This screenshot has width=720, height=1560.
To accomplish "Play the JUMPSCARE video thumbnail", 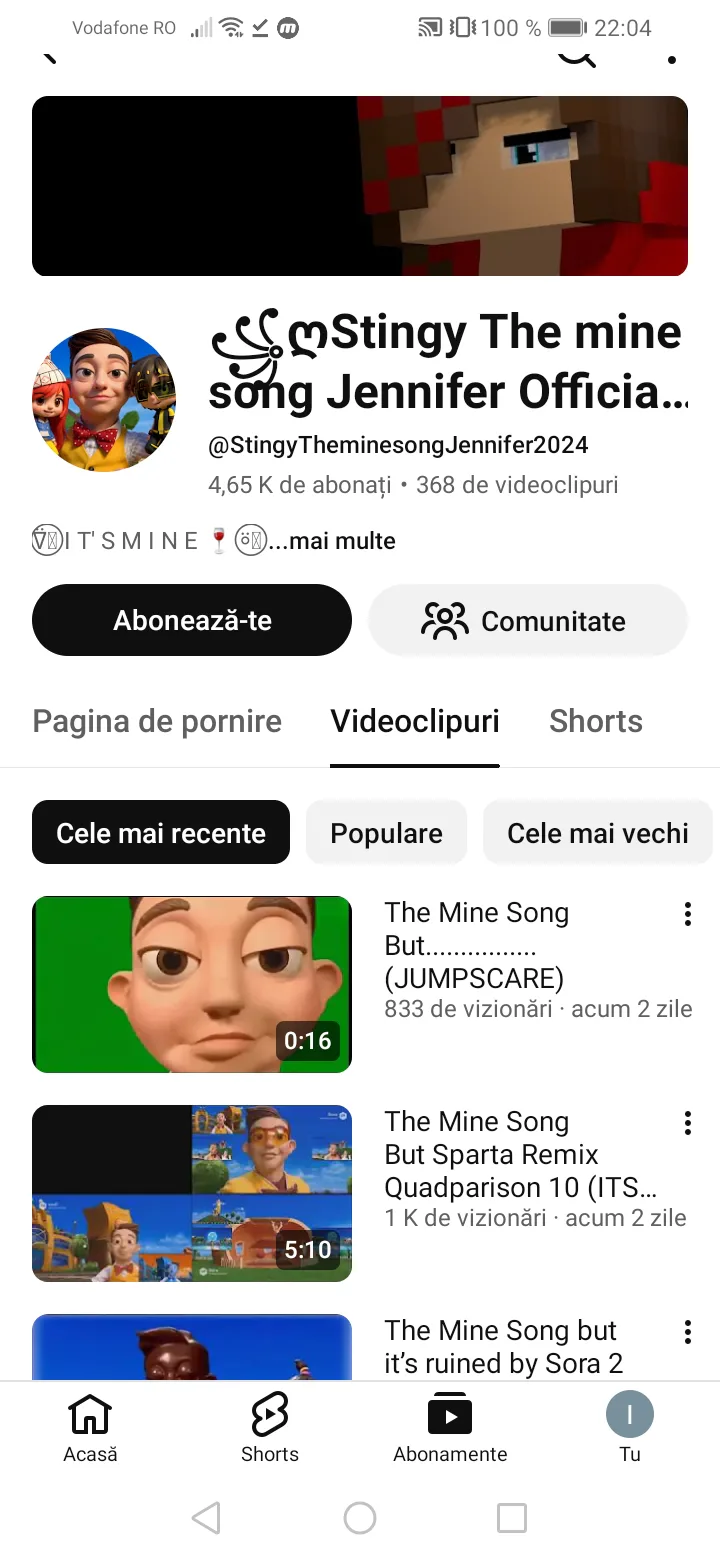I will pyautogui.click(x=192, y=984).
